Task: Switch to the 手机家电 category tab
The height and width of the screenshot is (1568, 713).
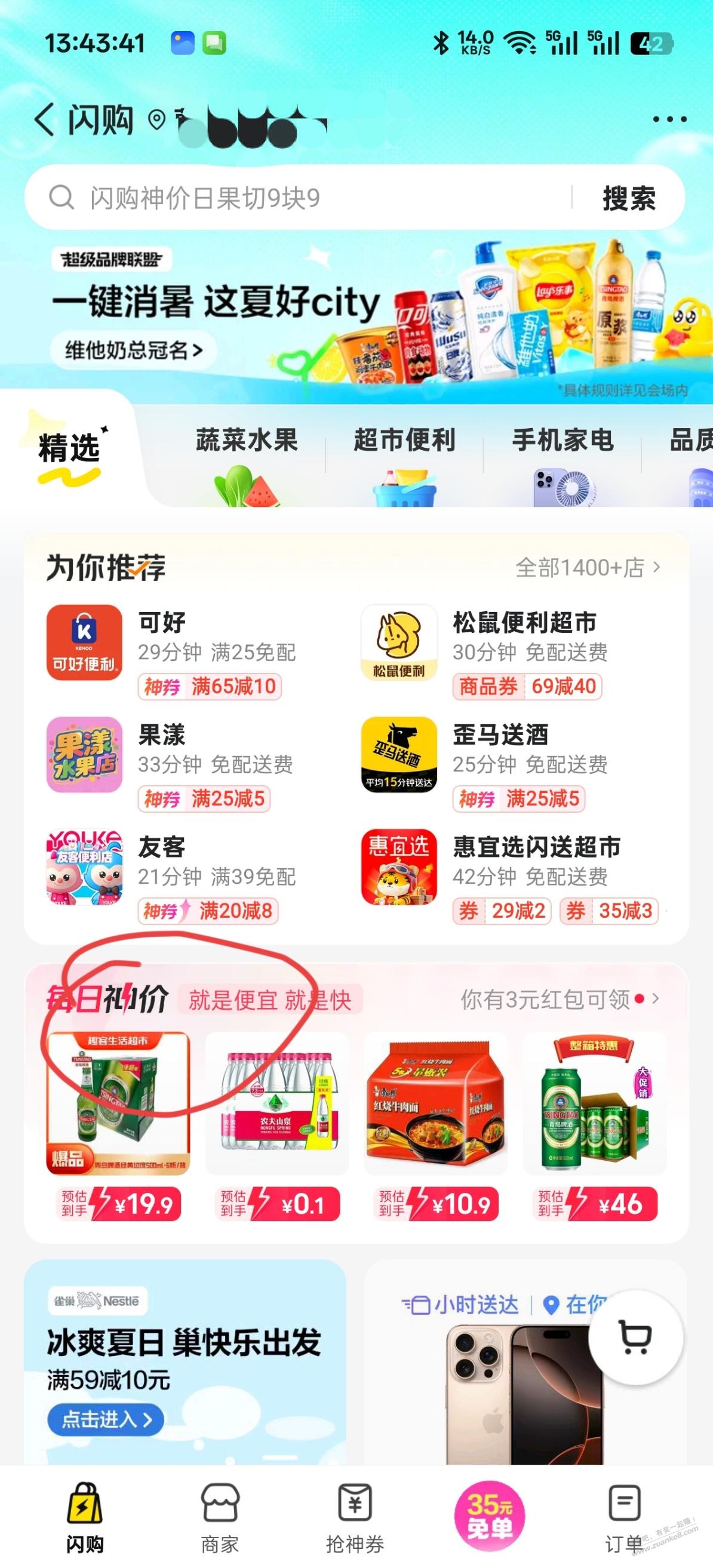Action: [563, 440]
